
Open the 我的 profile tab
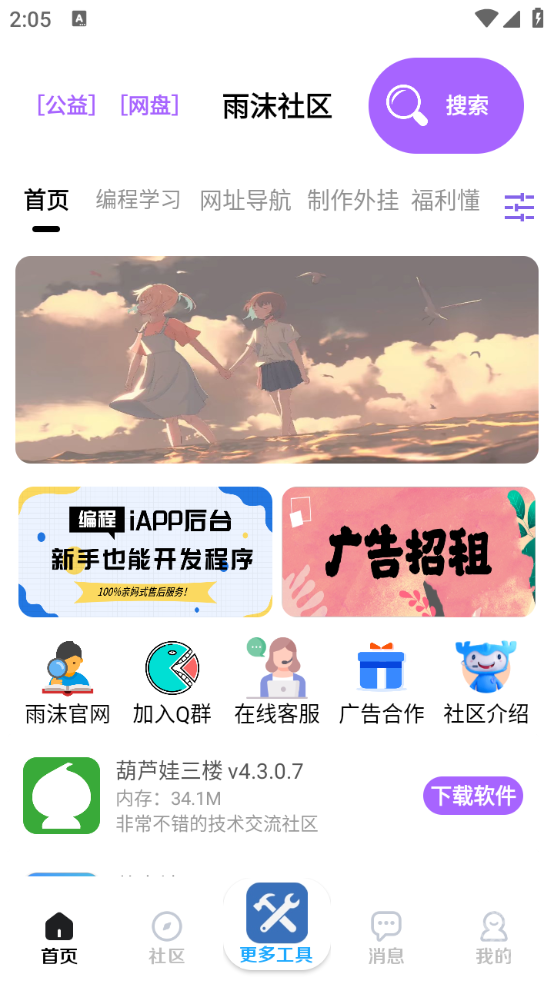point(494,938)
